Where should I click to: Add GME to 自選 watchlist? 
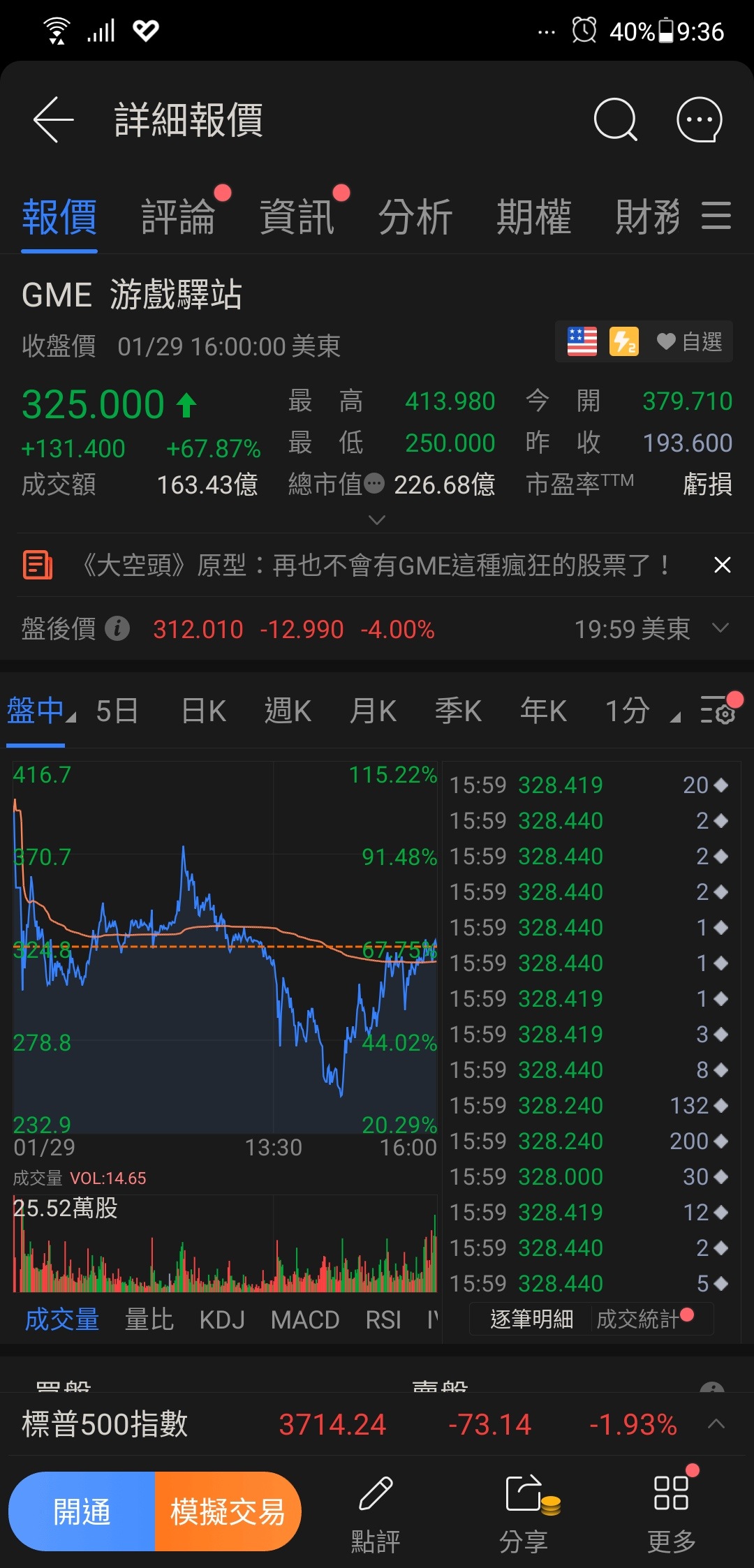(x=690, y=342)
